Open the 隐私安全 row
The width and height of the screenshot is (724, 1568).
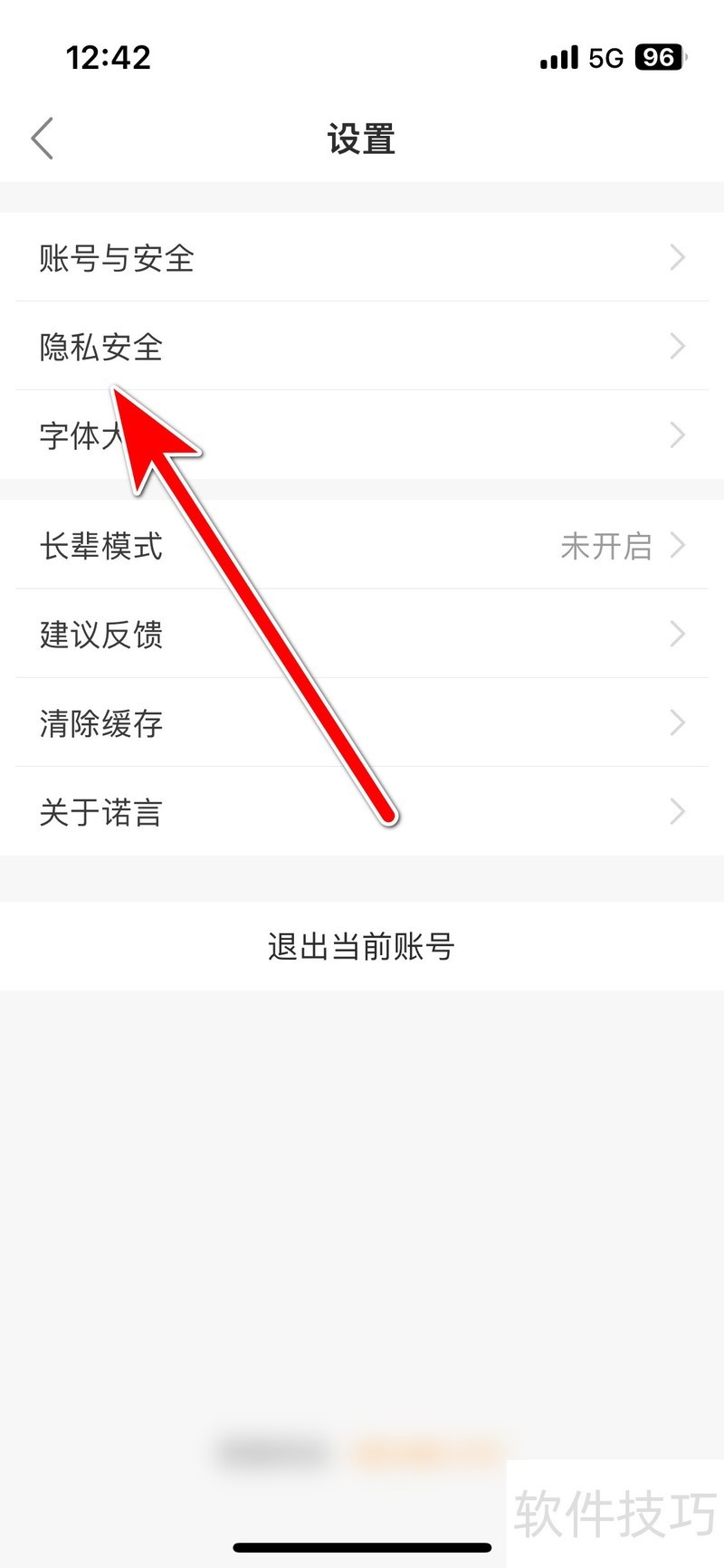click(362, 347)
